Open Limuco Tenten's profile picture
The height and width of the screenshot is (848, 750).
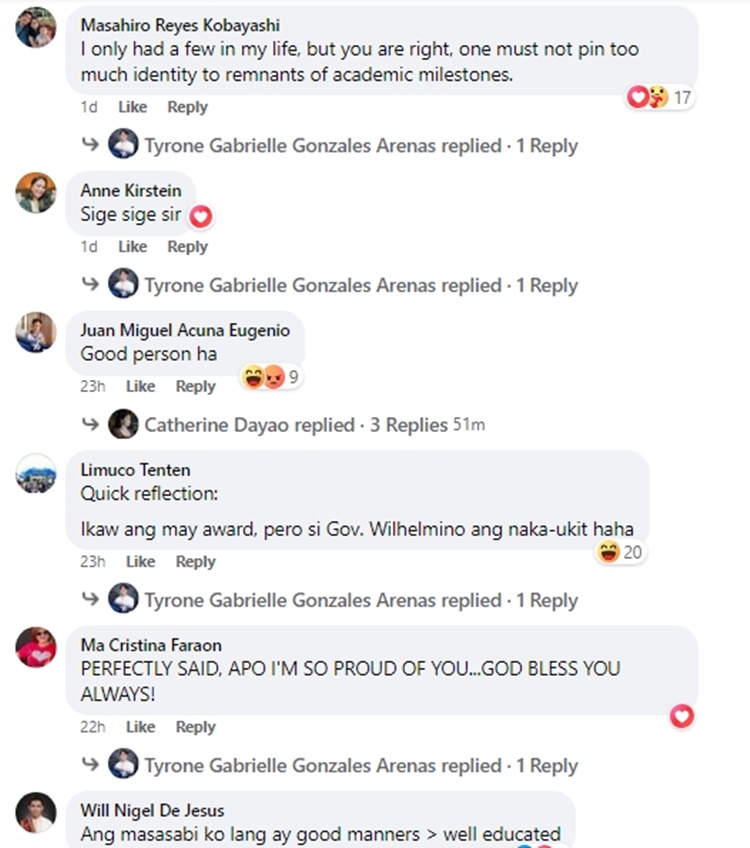(x=36, y=473)
